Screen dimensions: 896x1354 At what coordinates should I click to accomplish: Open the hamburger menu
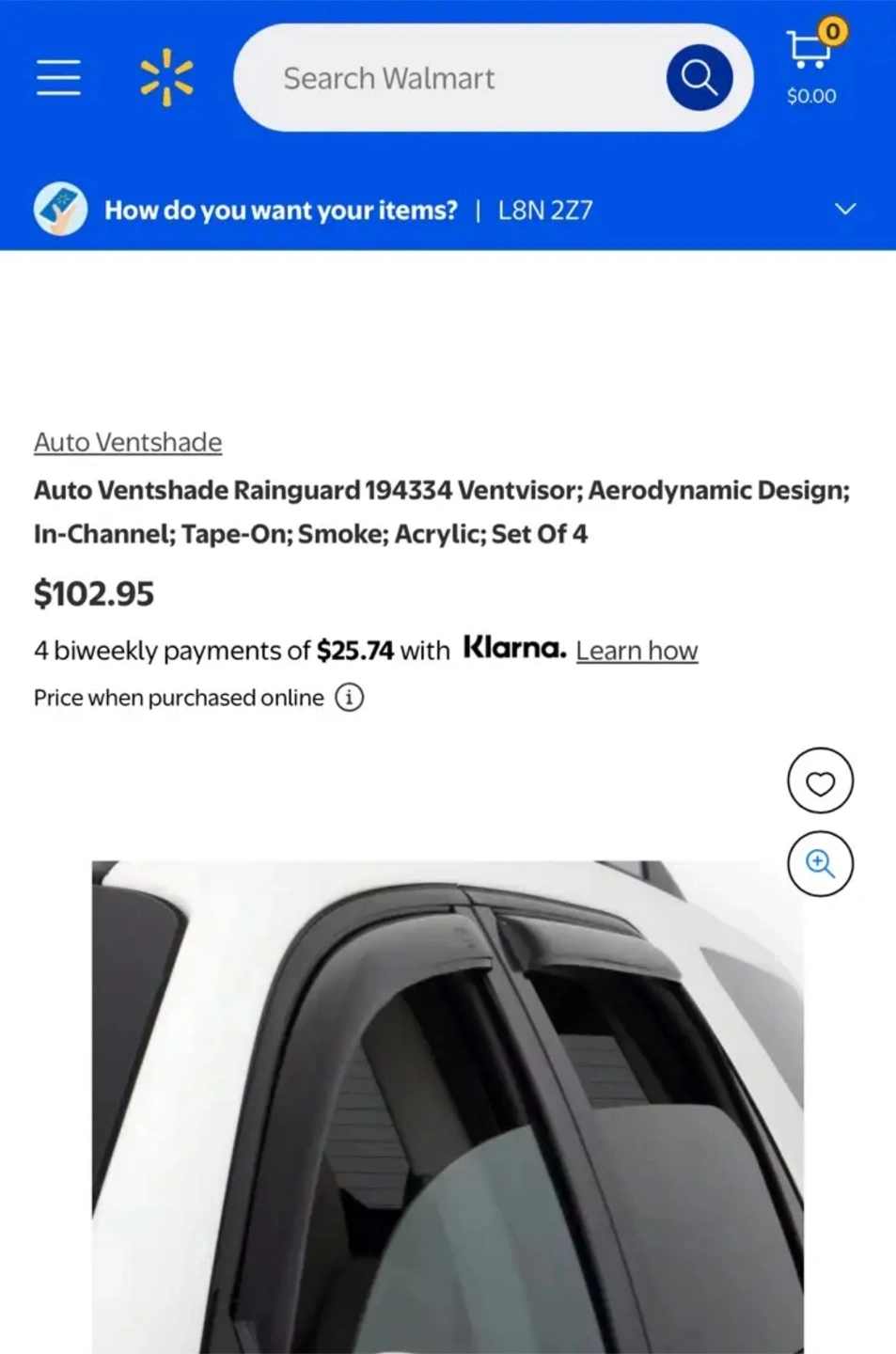[58, 77]
